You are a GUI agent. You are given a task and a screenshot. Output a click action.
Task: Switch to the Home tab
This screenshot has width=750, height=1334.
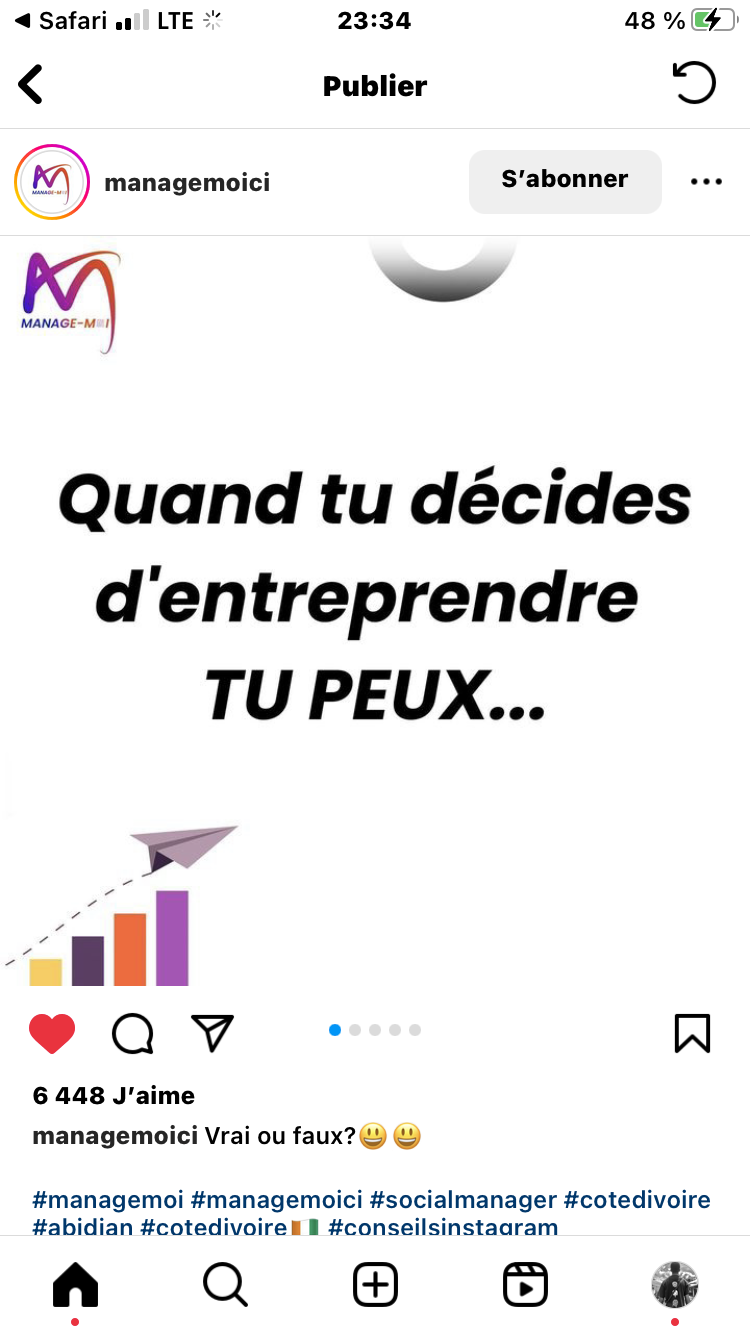[x=75, y=1284]
